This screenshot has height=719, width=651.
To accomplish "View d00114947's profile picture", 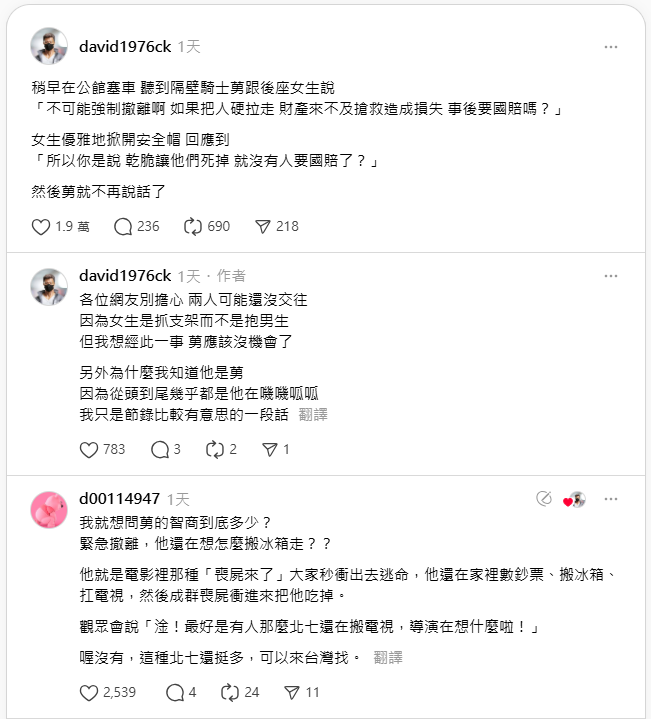I will 50,510.
